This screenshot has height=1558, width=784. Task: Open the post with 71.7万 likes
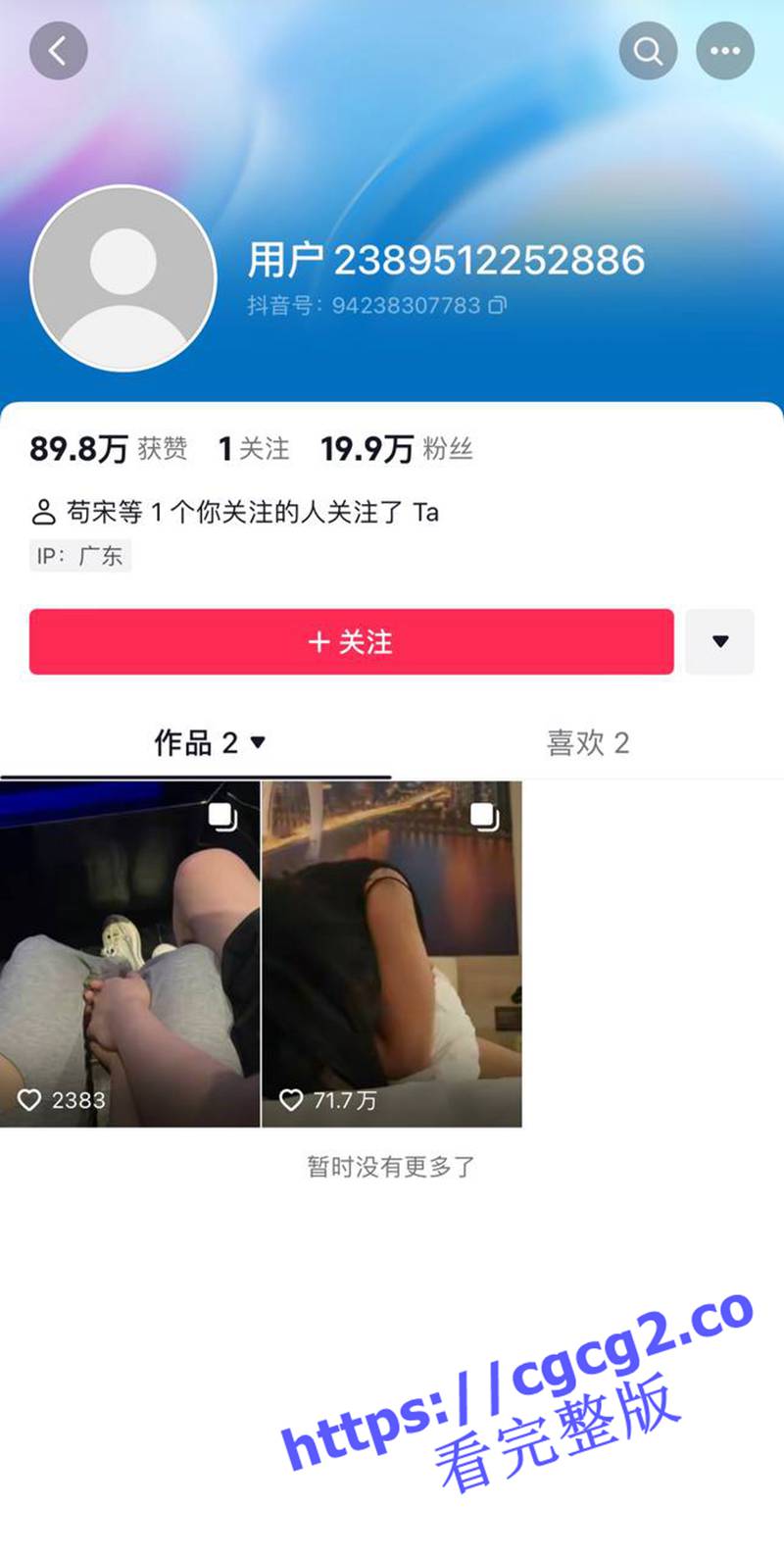point(392,953)
